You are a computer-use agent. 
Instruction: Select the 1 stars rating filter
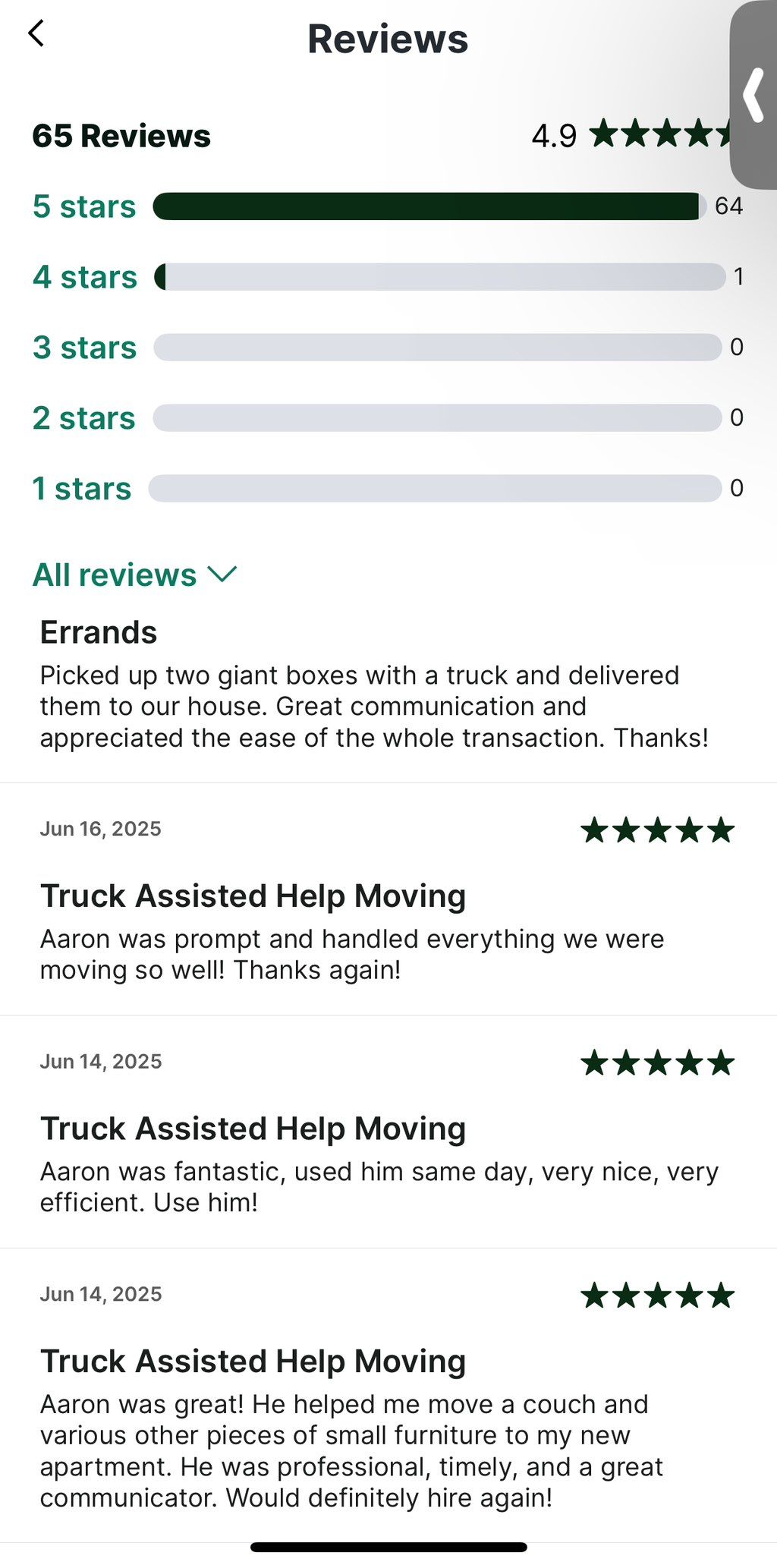[x=82, y=489]
